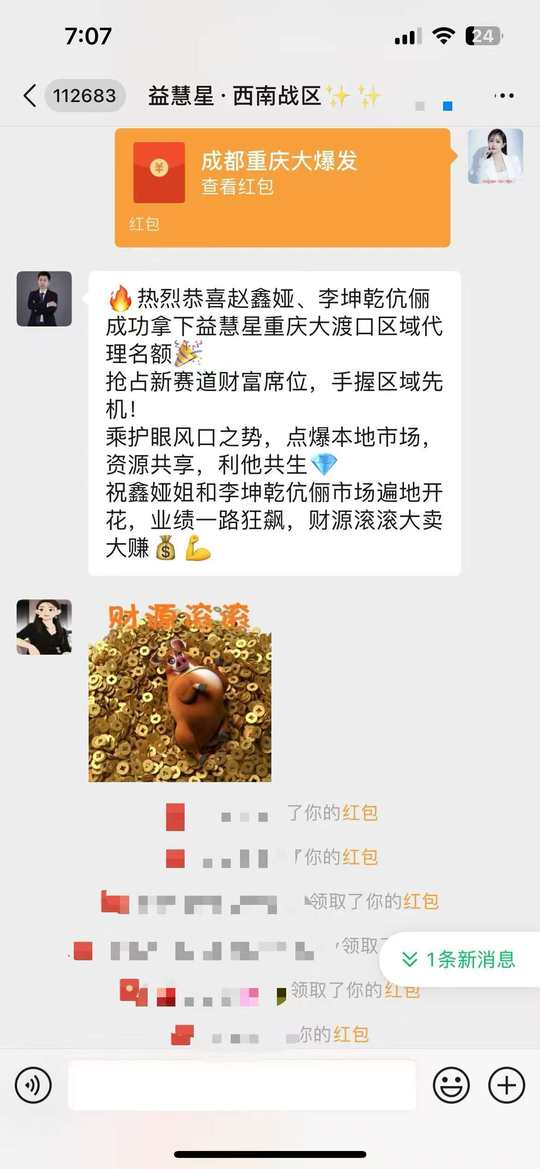Switch to voice message input
The height and width of the screenshot is (1169, 540).
pos(33,1085)
